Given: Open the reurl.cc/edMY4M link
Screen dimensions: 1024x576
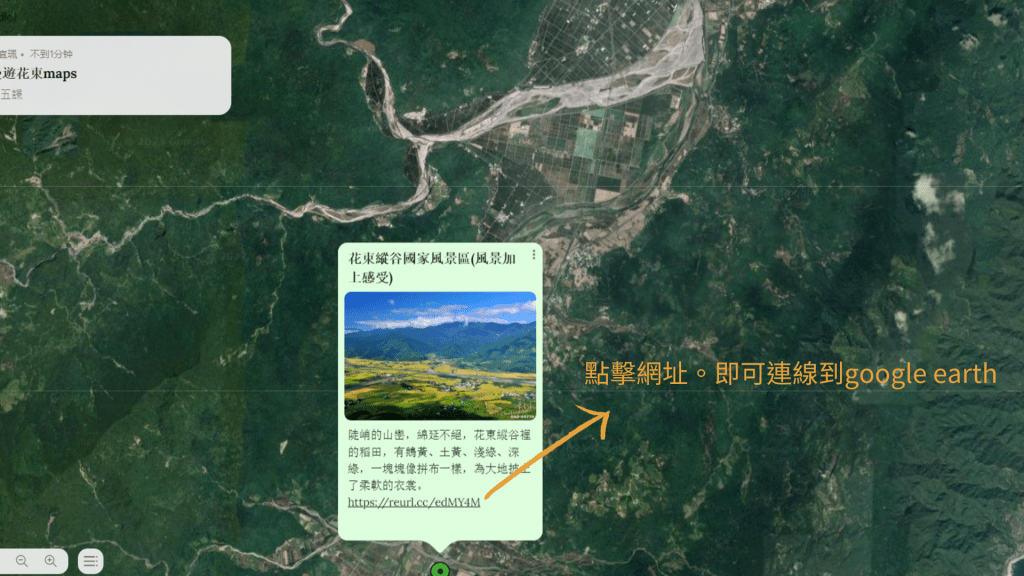Looking at the screenshot, I should coord(414,502).
